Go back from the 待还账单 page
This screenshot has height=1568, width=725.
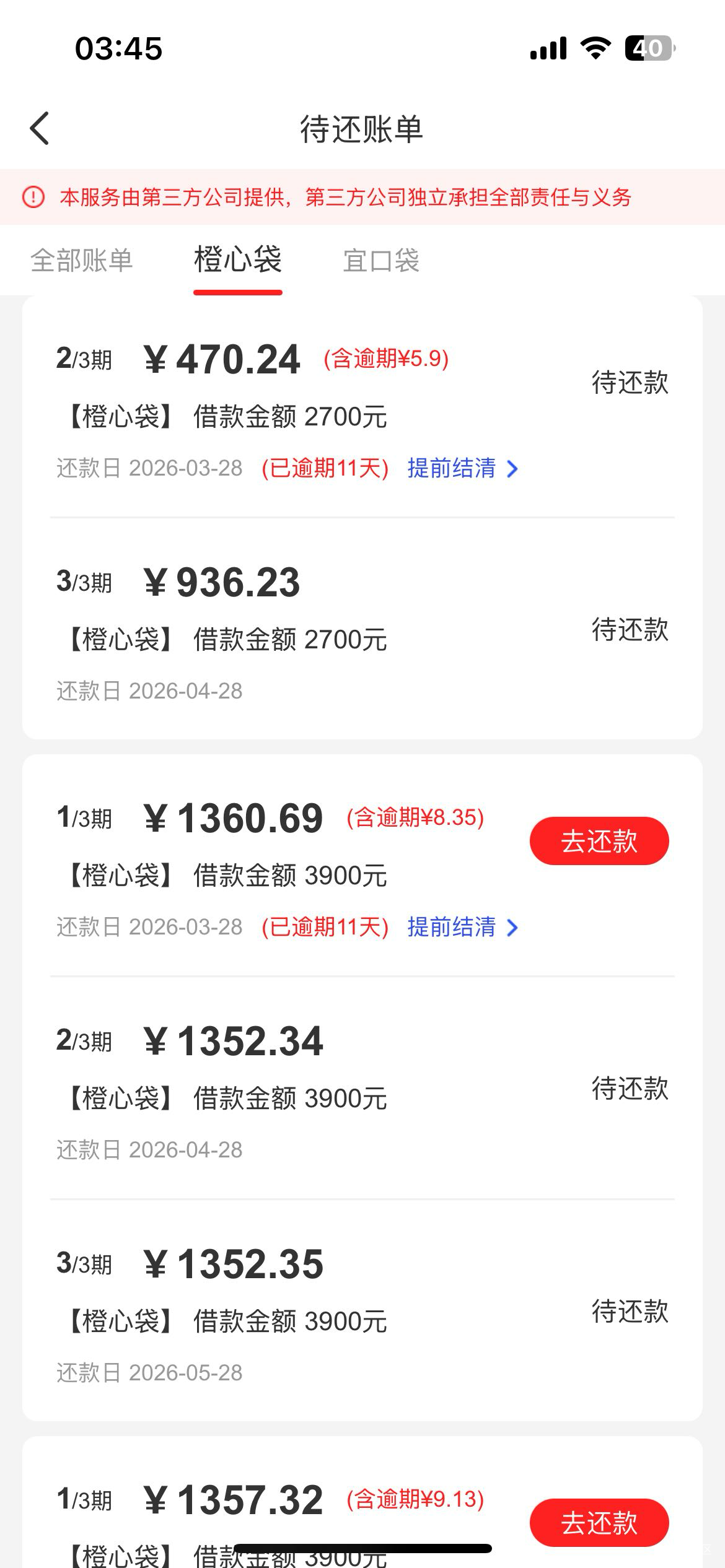[40, 129]
